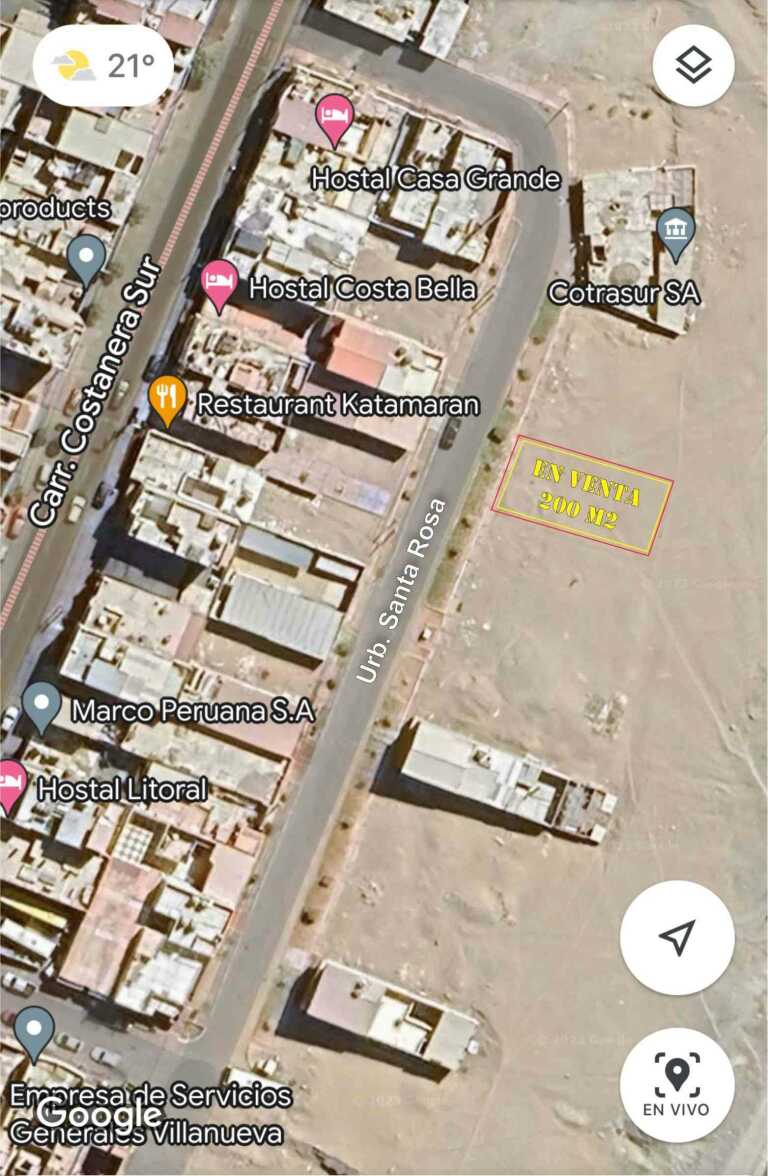Select the Hostal Costa Bella pin
The image size is (768, 1176).
tap(219, 285)
